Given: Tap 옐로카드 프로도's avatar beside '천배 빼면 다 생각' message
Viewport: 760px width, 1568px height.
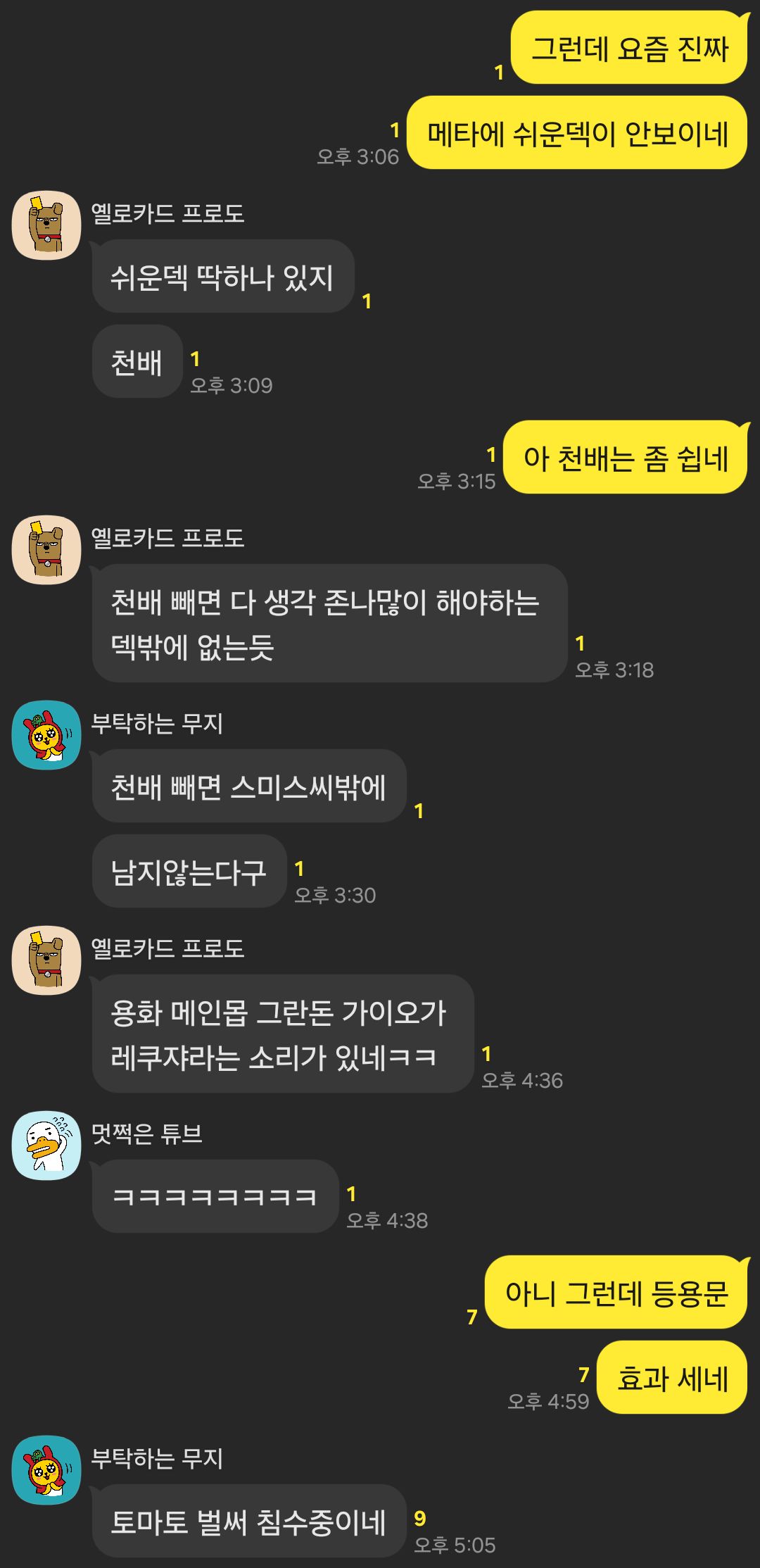Looking at the screenshot, I should (x=46, y=550).
